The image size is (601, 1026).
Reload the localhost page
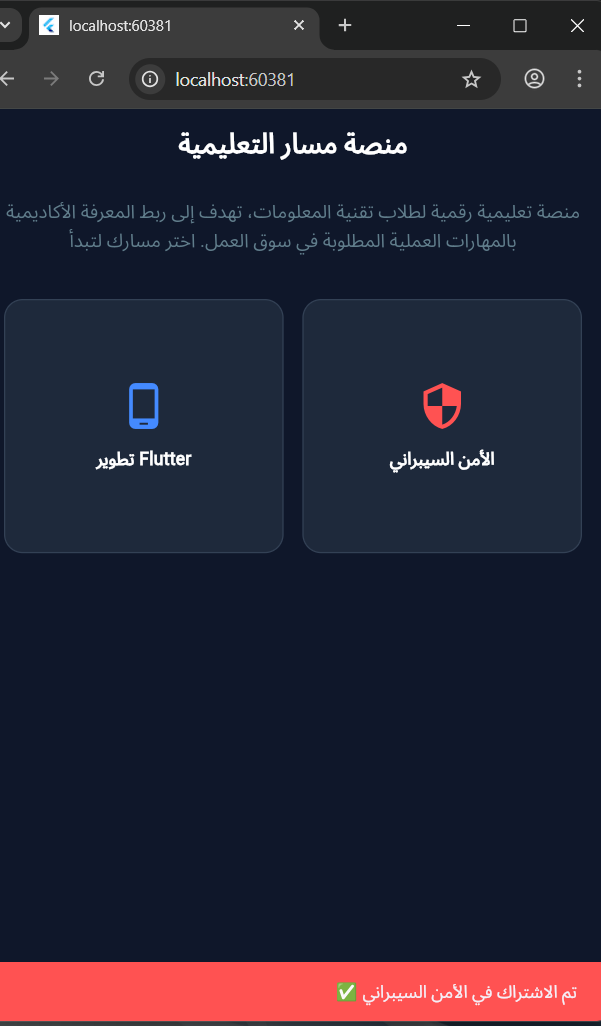click(x=97, y=79)
